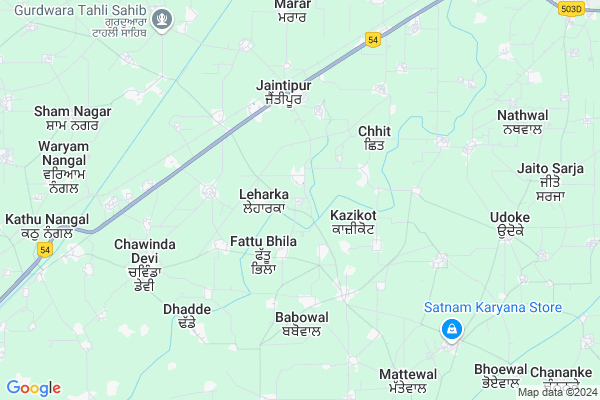Open the Satnam Karyana Store marker

pos(452,329)
